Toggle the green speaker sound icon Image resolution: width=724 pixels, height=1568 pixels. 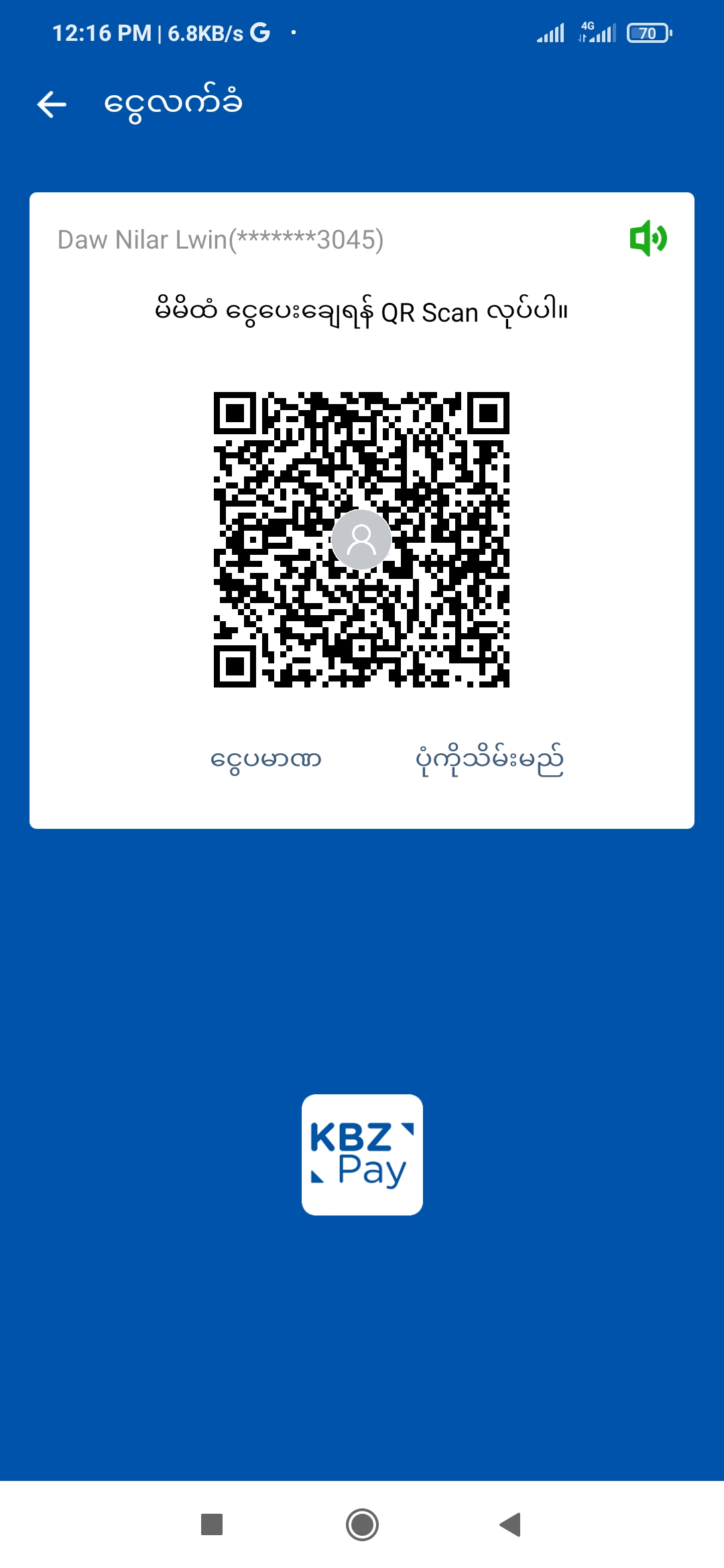coord(648,238)
